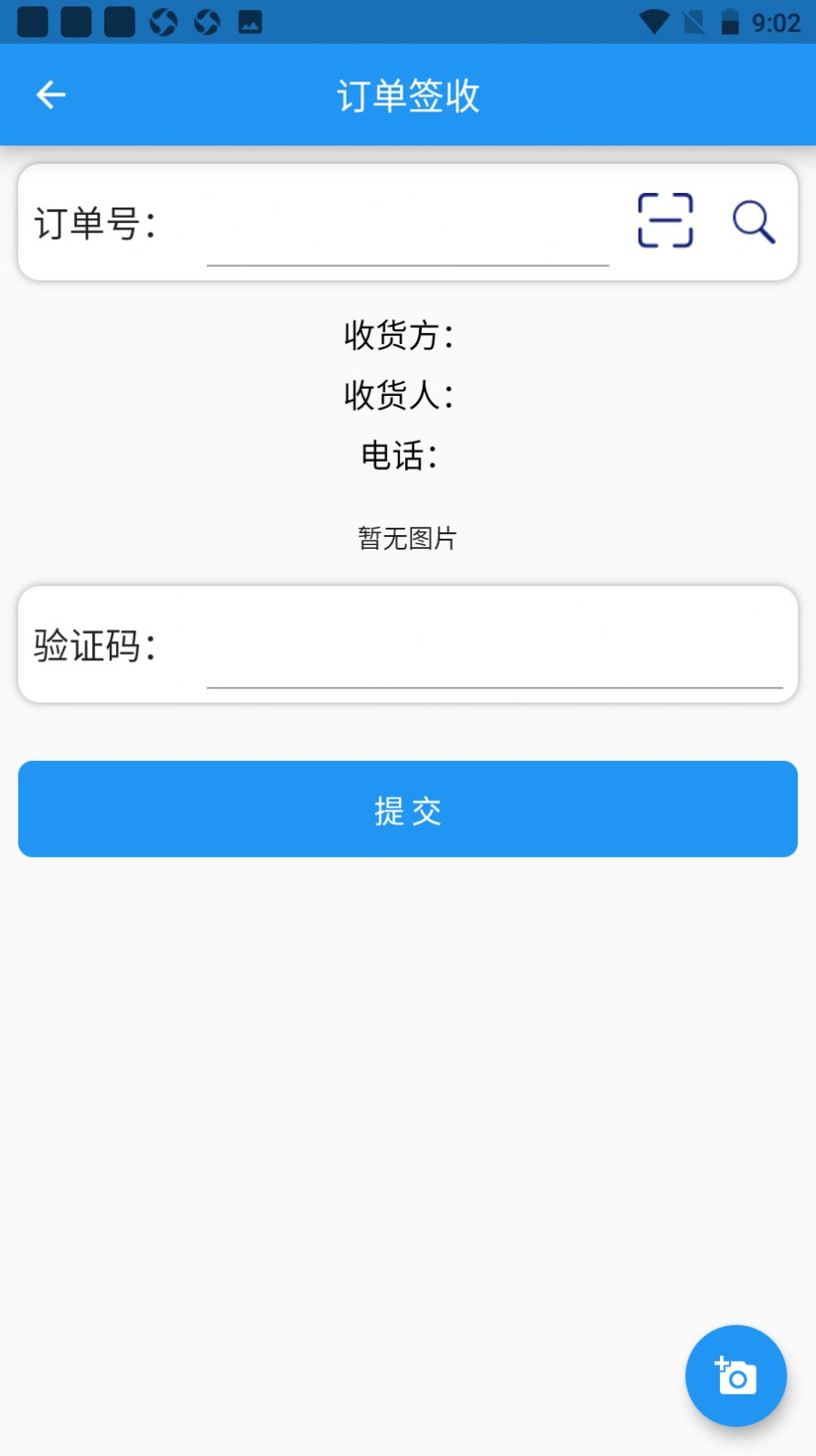The height and width of the screenshot is (1456, 816).
Task: Tap the search magnifier icon
Action: click(x=751, y=223)
